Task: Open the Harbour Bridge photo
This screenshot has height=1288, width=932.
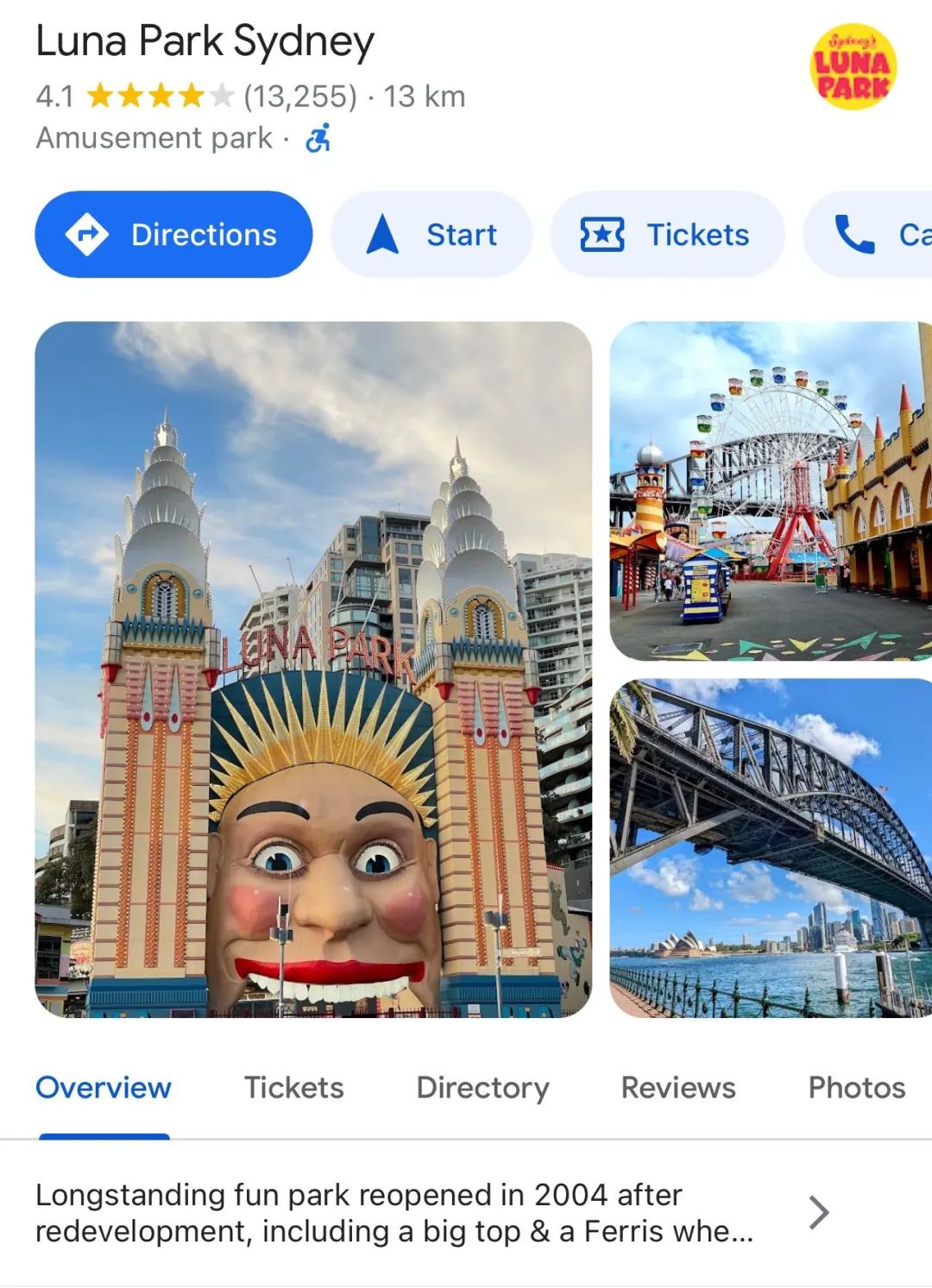Action: (770, 848)
